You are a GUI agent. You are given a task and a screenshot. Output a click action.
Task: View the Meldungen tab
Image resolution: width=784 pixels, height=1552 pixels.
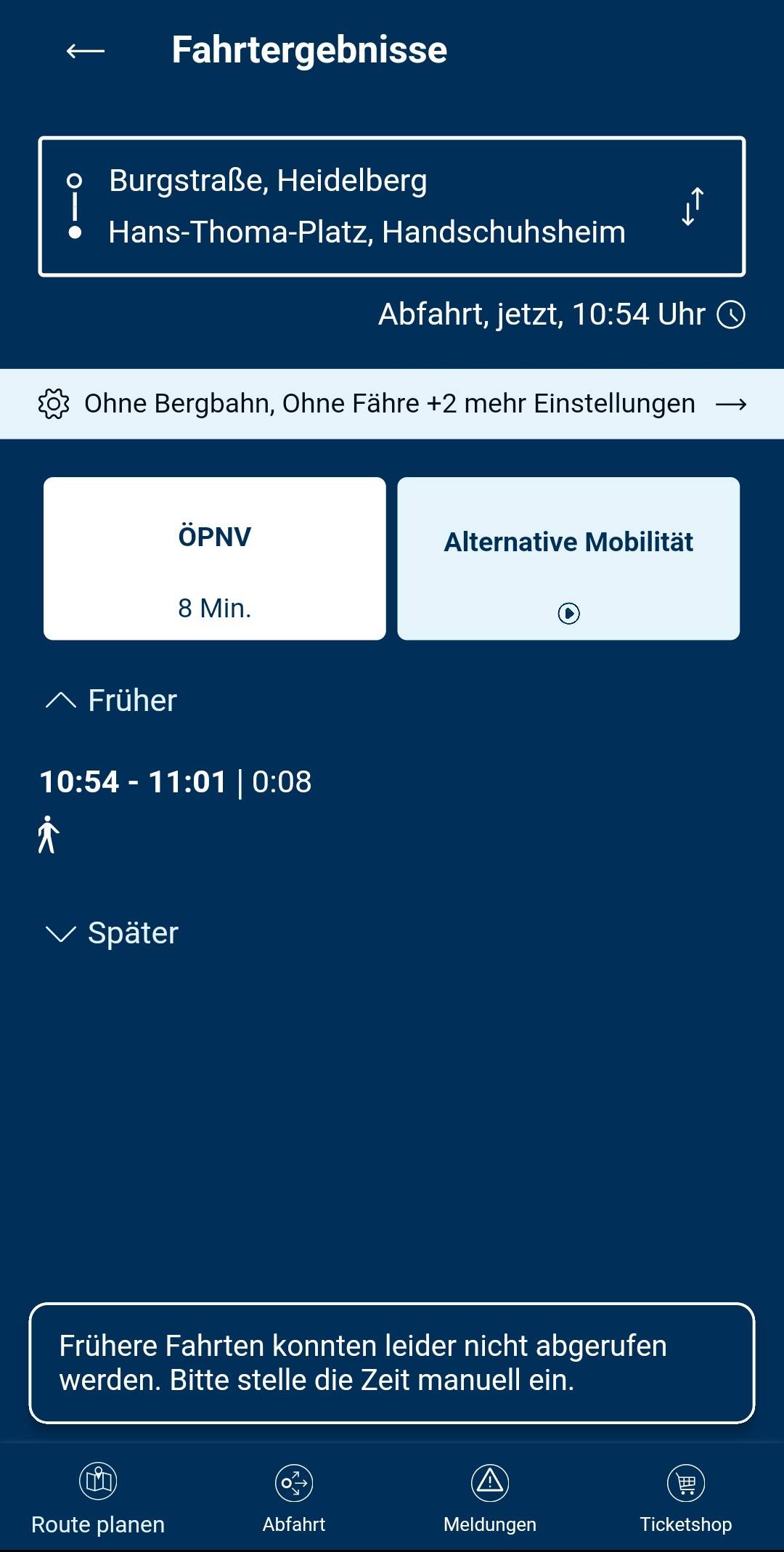click(490, 1498)
